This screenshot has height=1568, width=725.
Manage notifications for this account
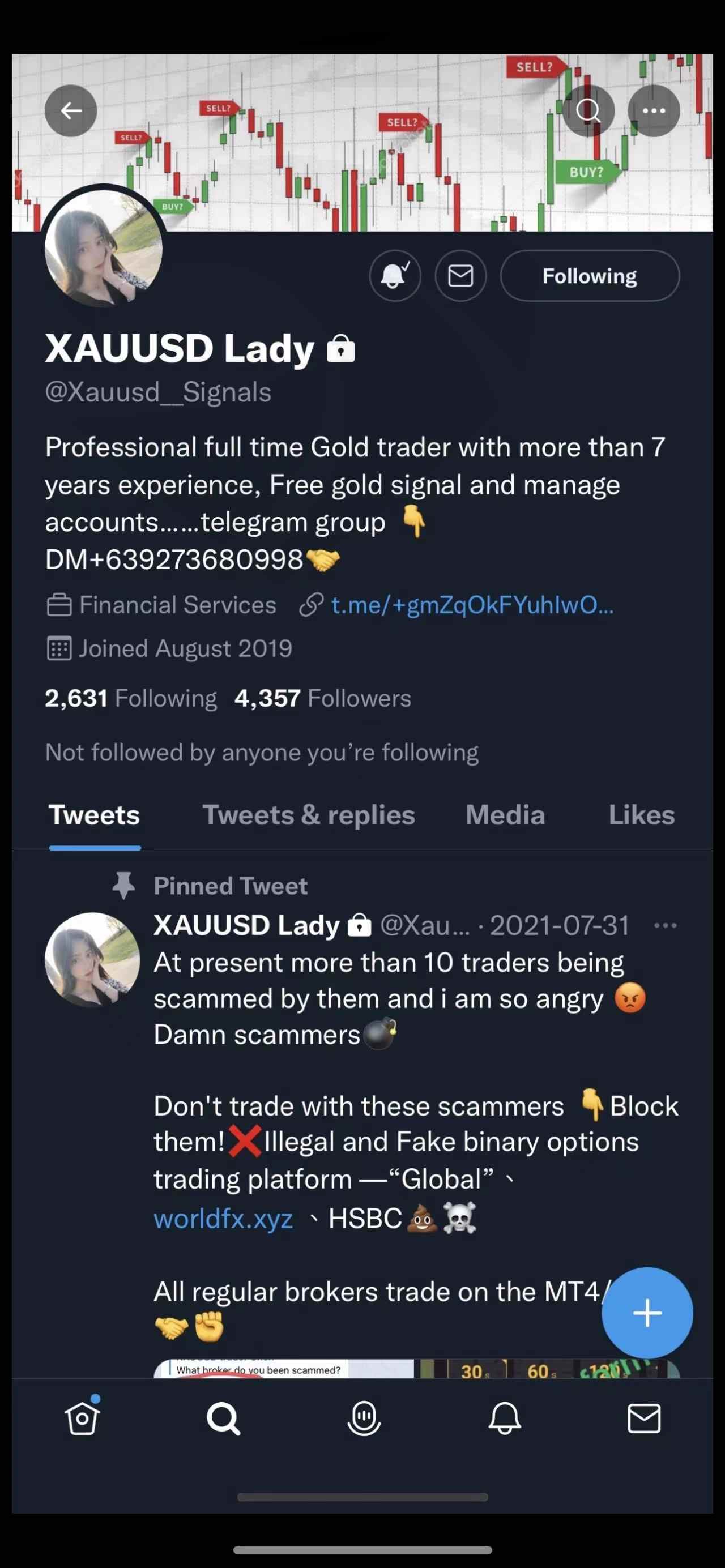pos(395,276)
